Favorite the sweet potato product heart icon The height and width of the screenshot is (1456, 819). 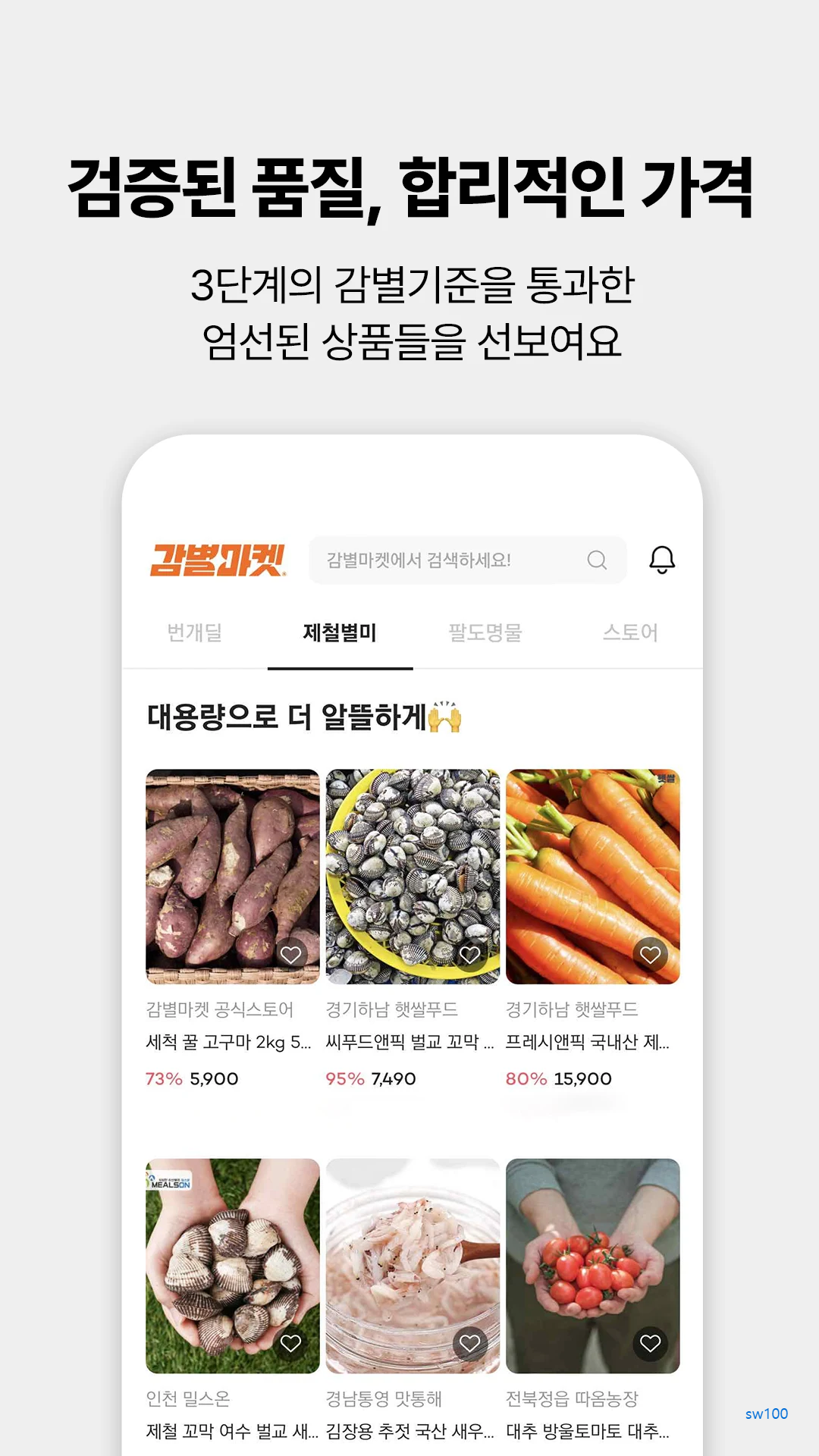pyautogui.click(x=290, y=955)
